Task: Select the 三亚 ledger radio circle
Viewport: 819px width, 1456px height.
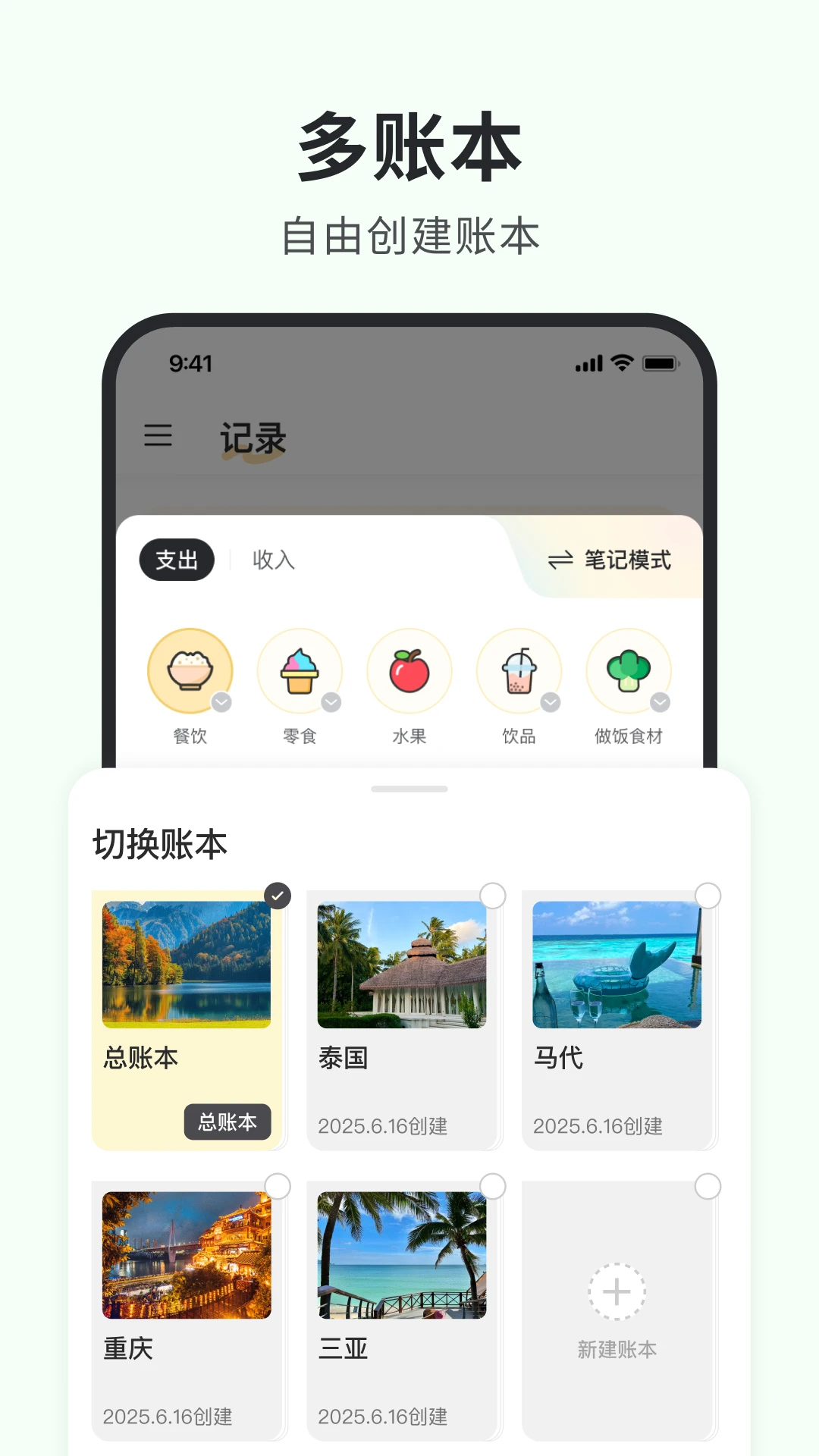Action: (493, 1186)
